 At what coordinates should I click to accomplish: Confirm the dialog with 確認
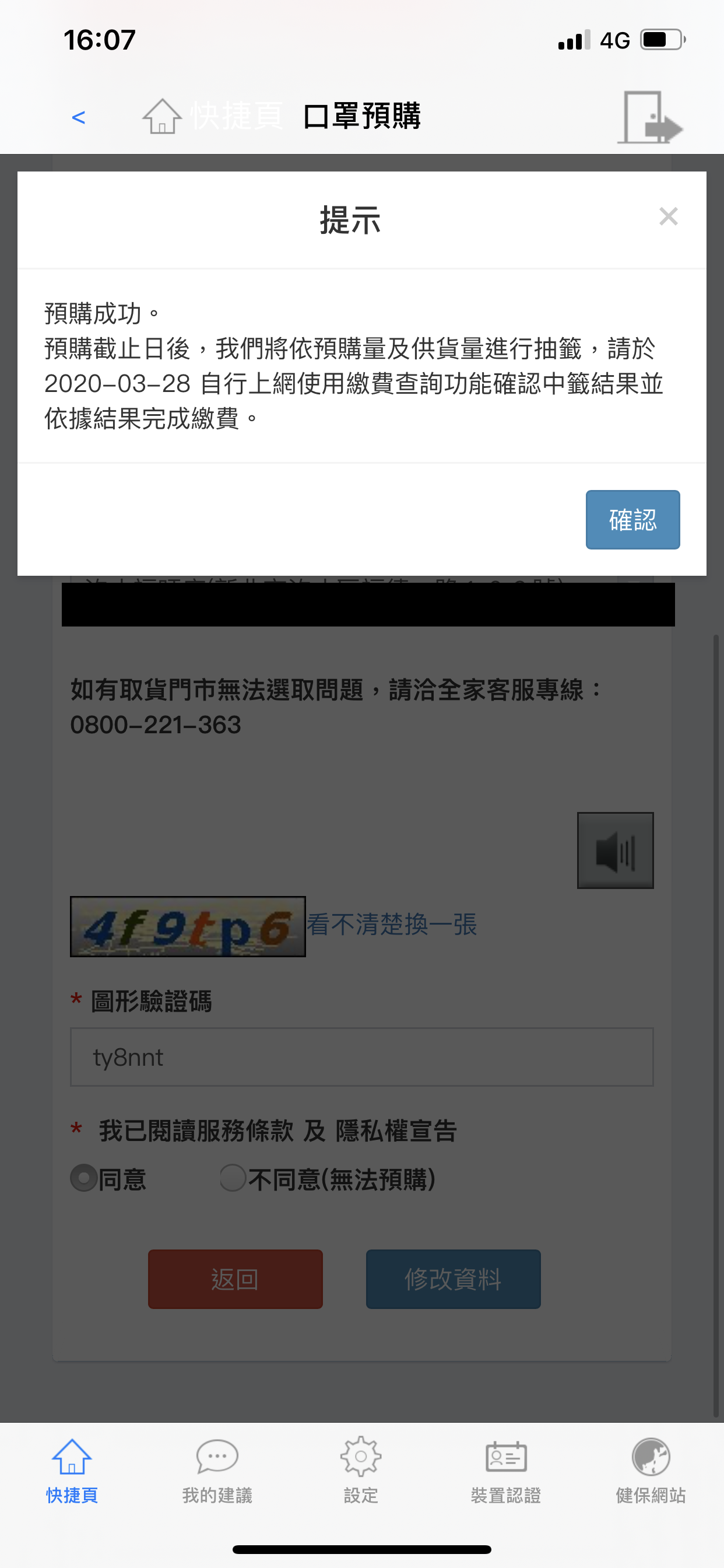coord(632,519)
